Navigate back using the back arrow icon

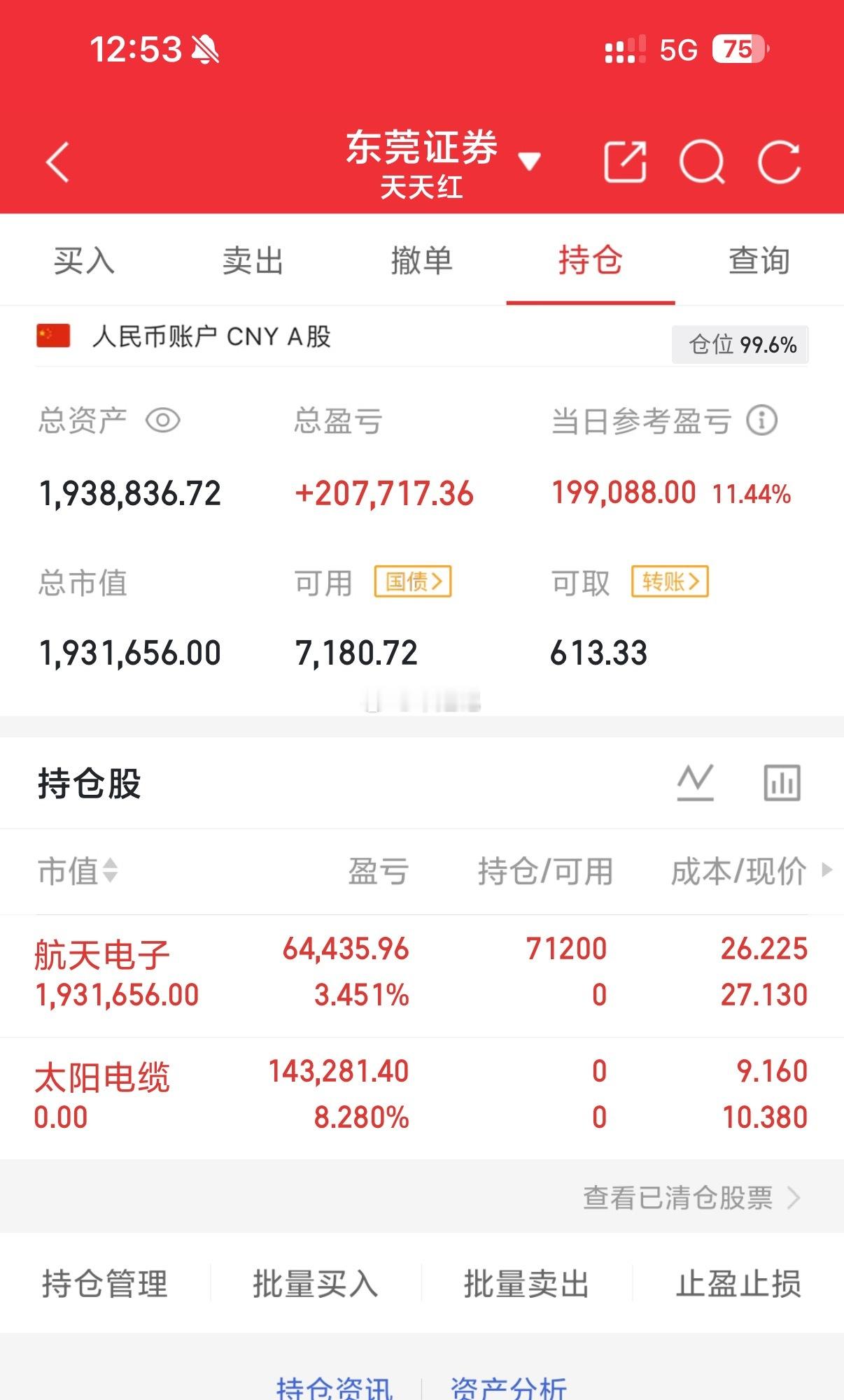[x=59, y=162]
